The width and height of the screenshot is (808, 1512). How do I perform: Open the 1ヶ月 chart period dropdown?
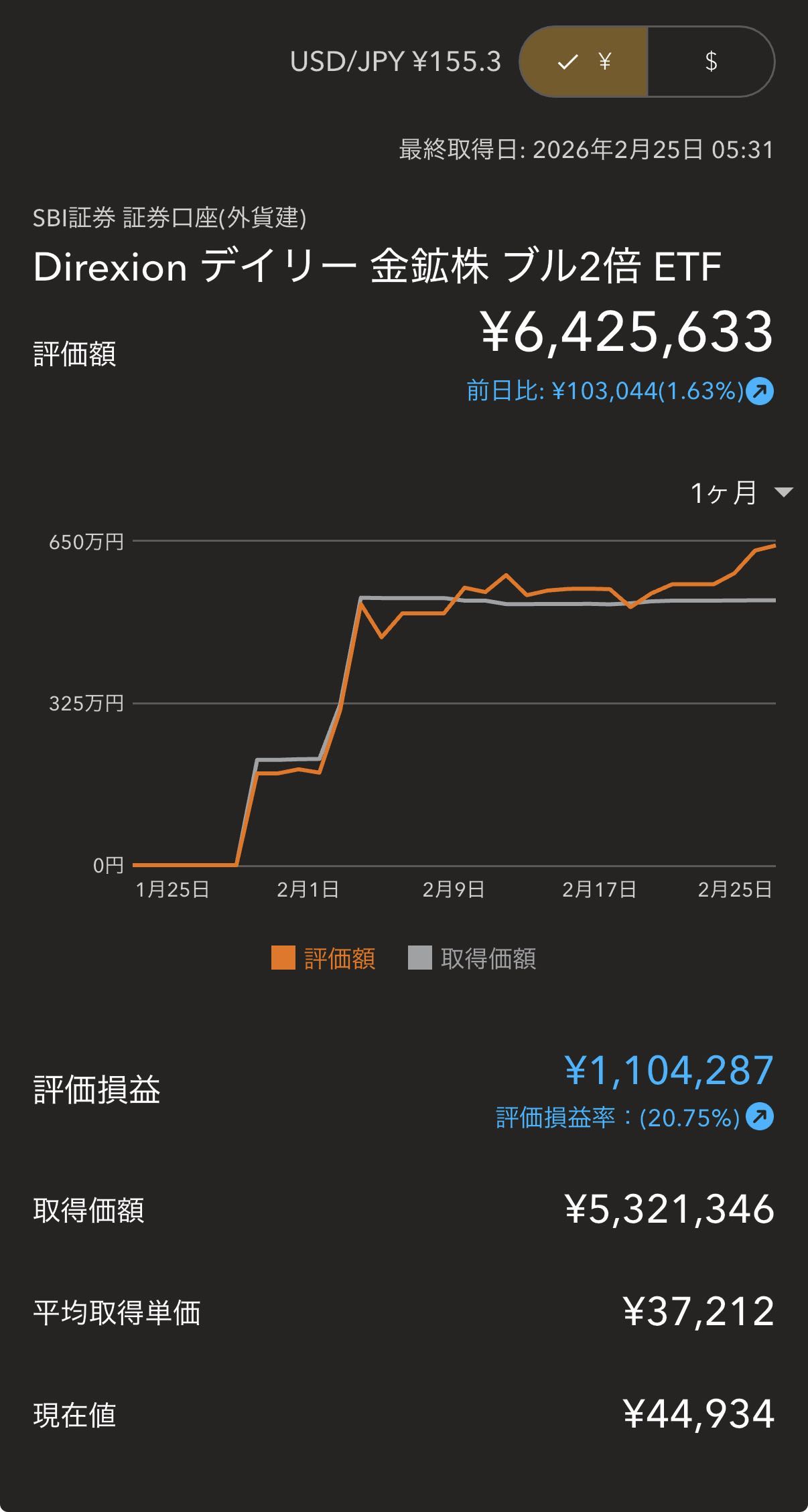pyautogui.click(x=740, y=494)
